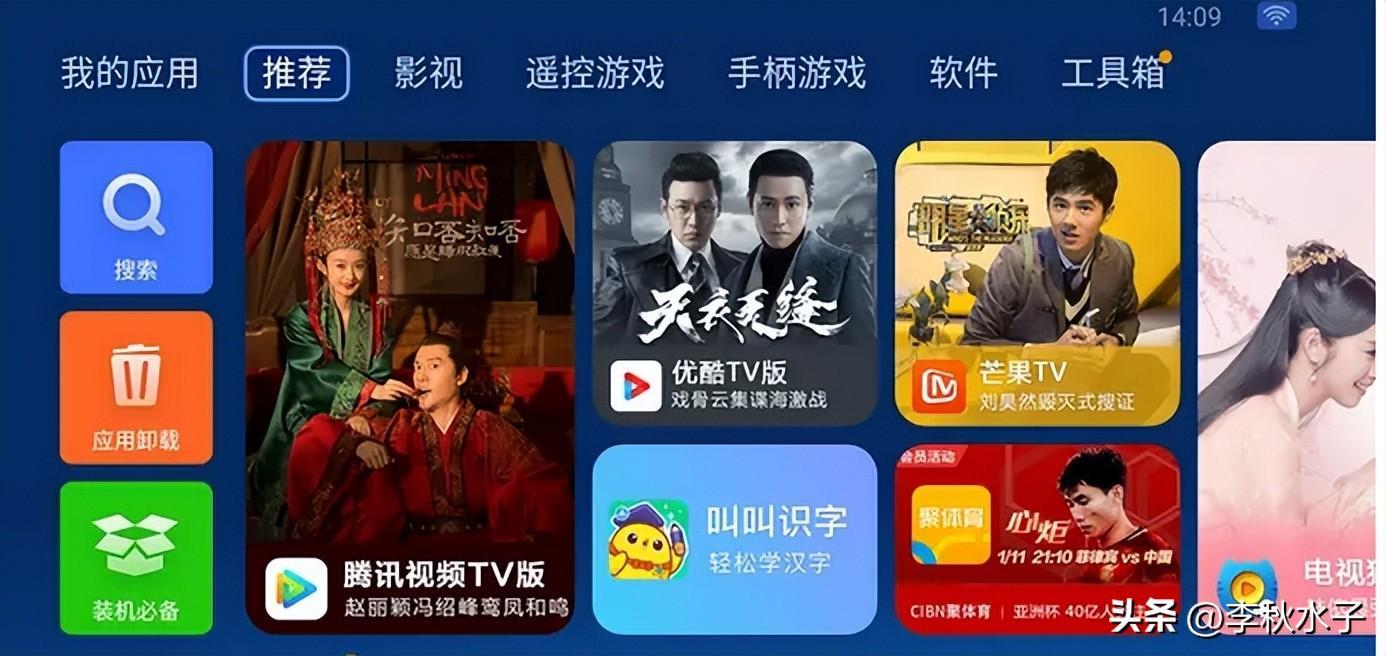
Task: Tap the 搜索 search tile
Action: point(136,217)
